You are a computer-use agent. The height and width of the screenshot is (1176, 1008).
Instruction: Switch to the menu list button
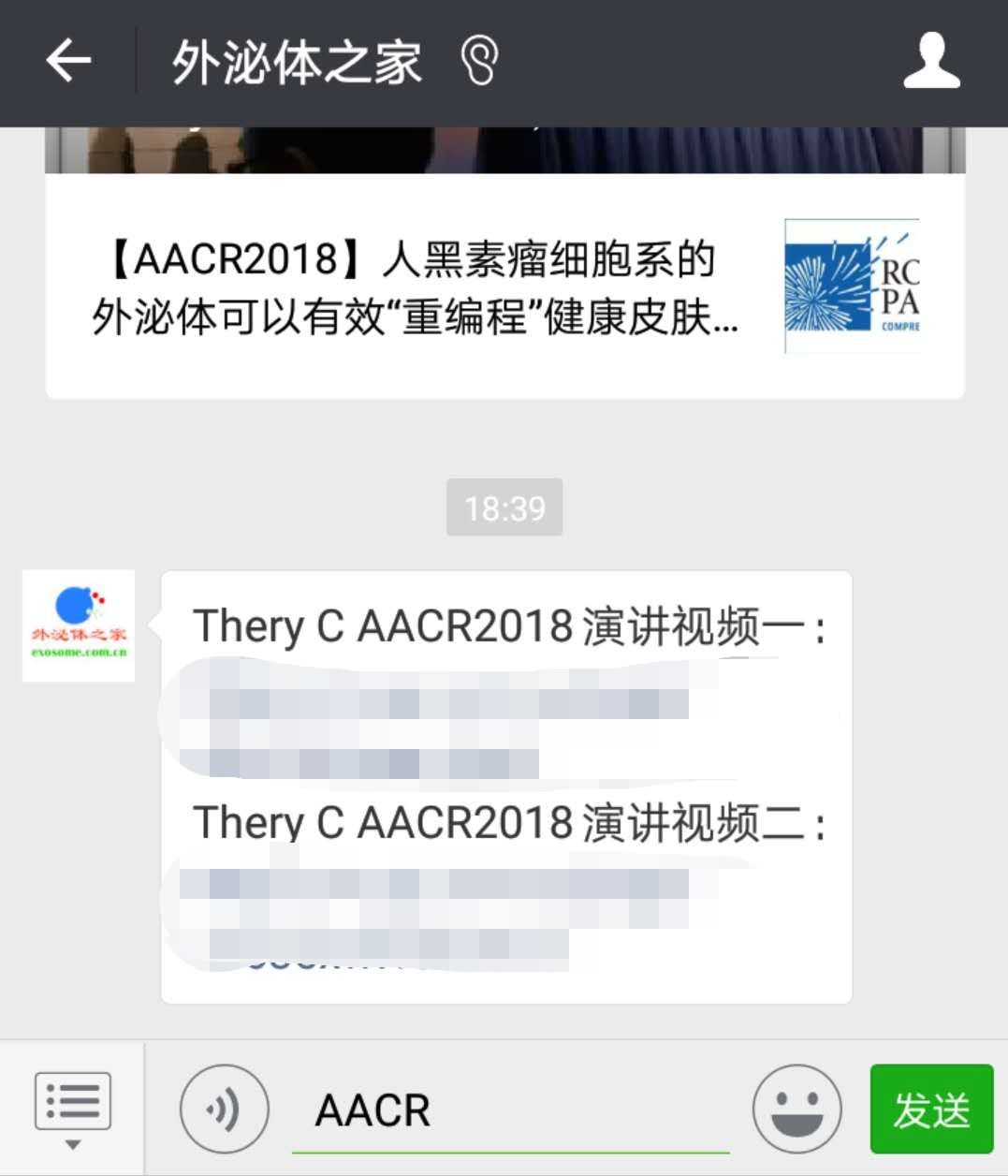click(72, 1109)
